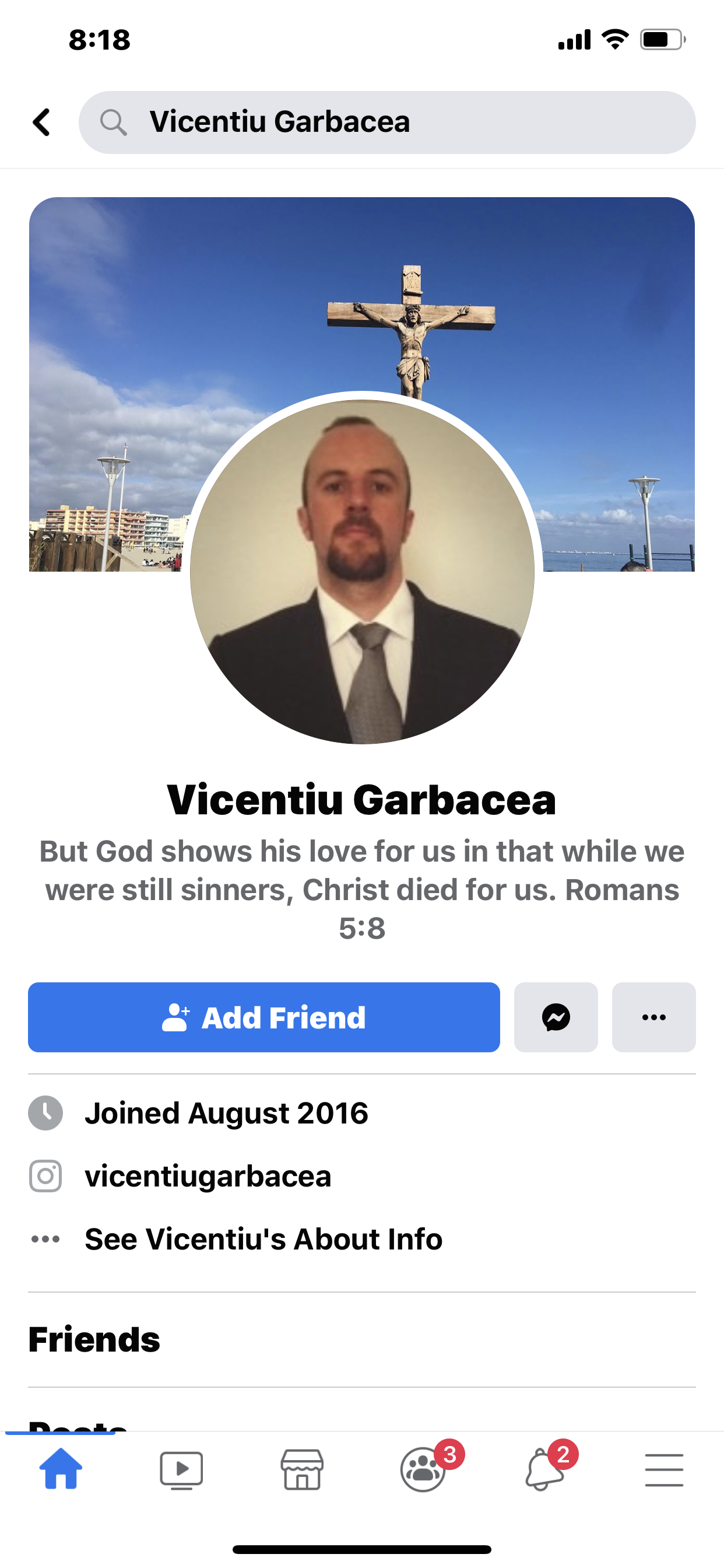Message Vicentiu via Messenger
Screen dimensions: 724x1568
coord(556,1017)
